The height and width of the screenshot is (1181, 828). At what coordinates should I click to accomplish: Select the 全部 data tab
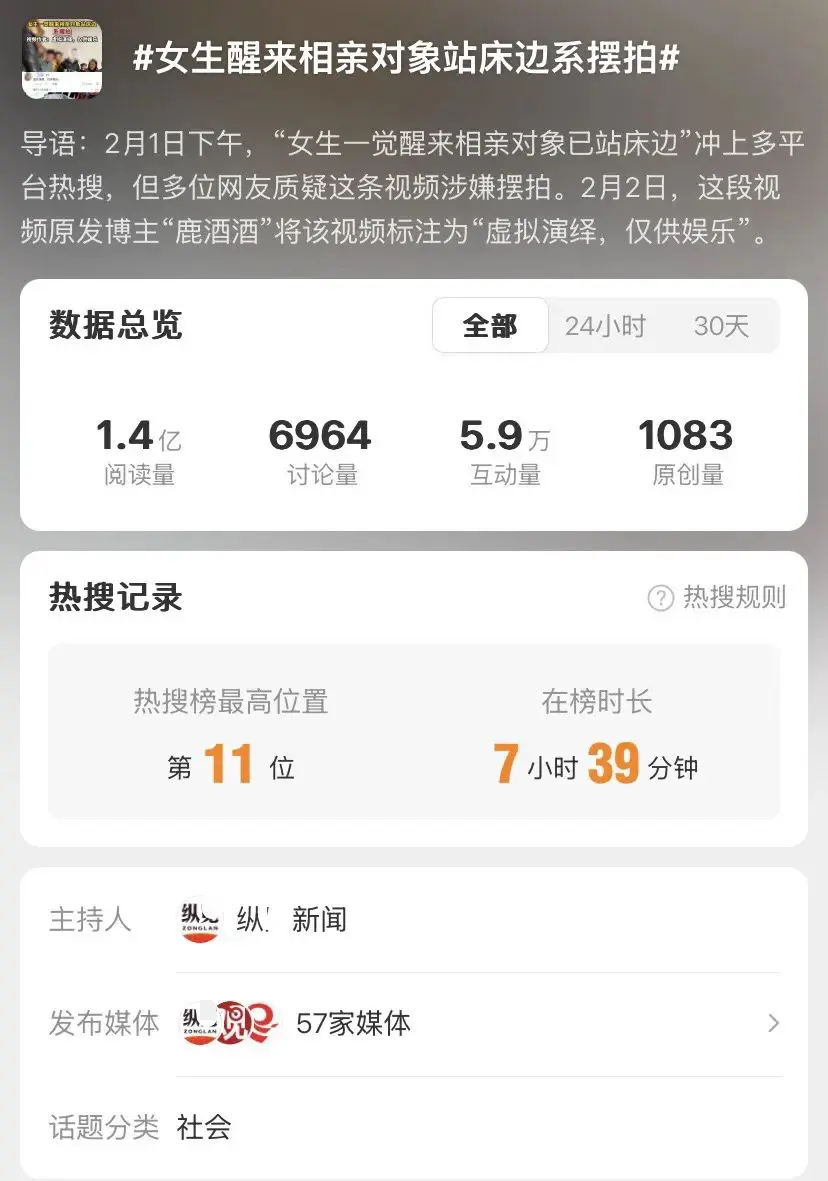(490, 326)
